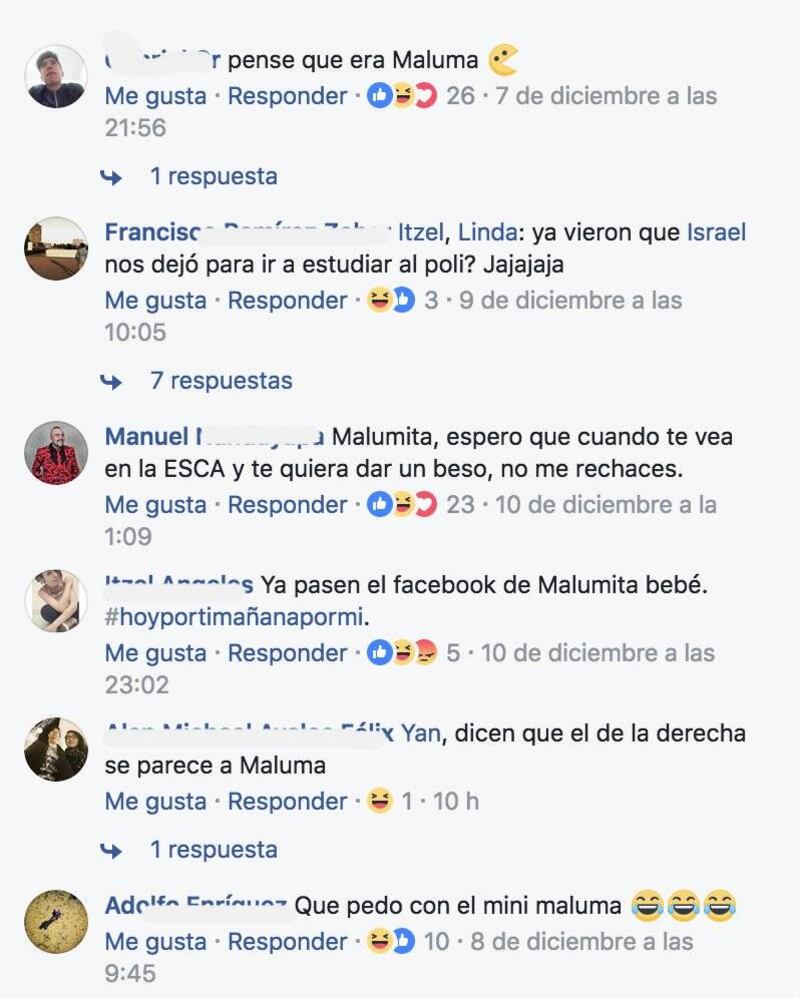Screen dimensions: 800x998
Task: Like Alan's comment about el de la derecha
Action: tap(155, 801)
